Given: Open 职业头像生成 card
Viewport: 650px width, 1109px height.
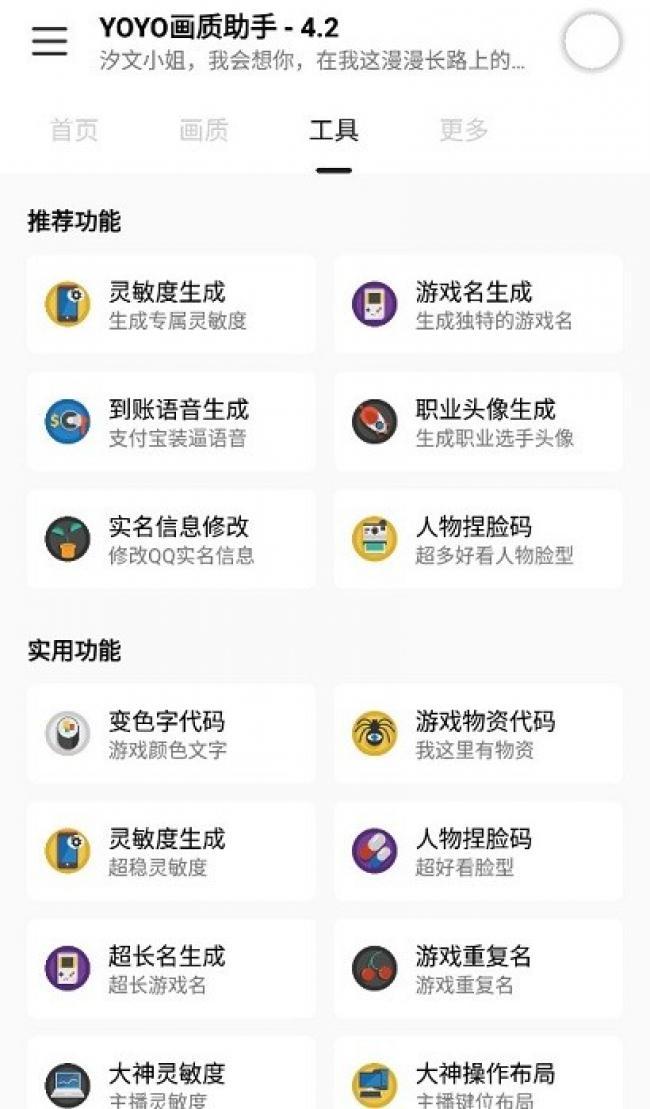Looking at the screenshot, I should coord(478,421).
